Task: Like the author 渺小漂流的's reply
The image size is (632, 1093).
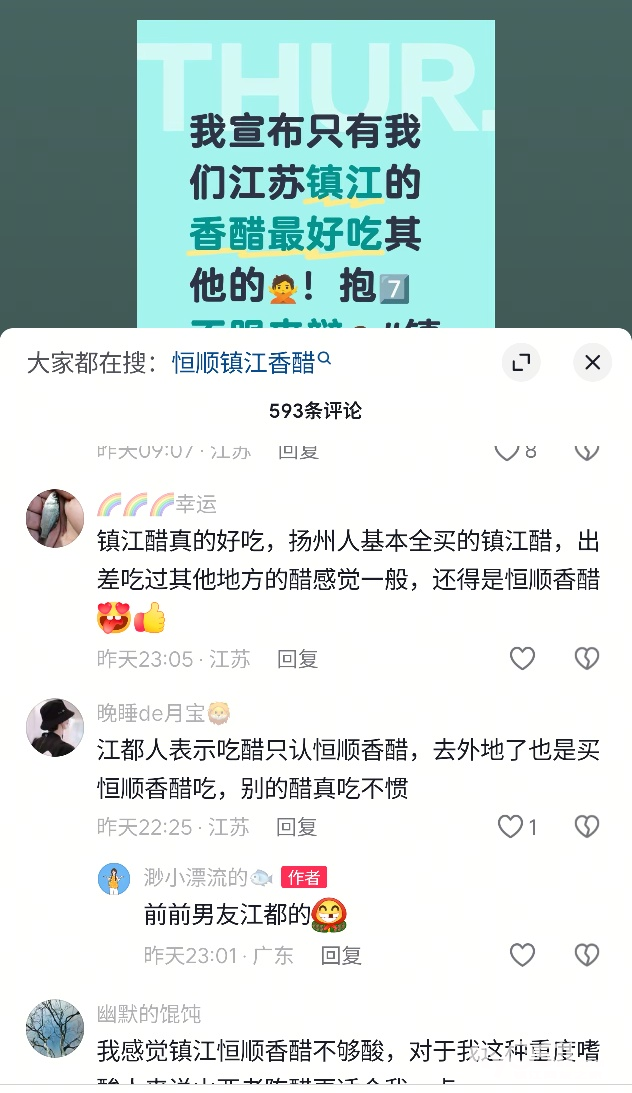Action: [x=522, y=955]
